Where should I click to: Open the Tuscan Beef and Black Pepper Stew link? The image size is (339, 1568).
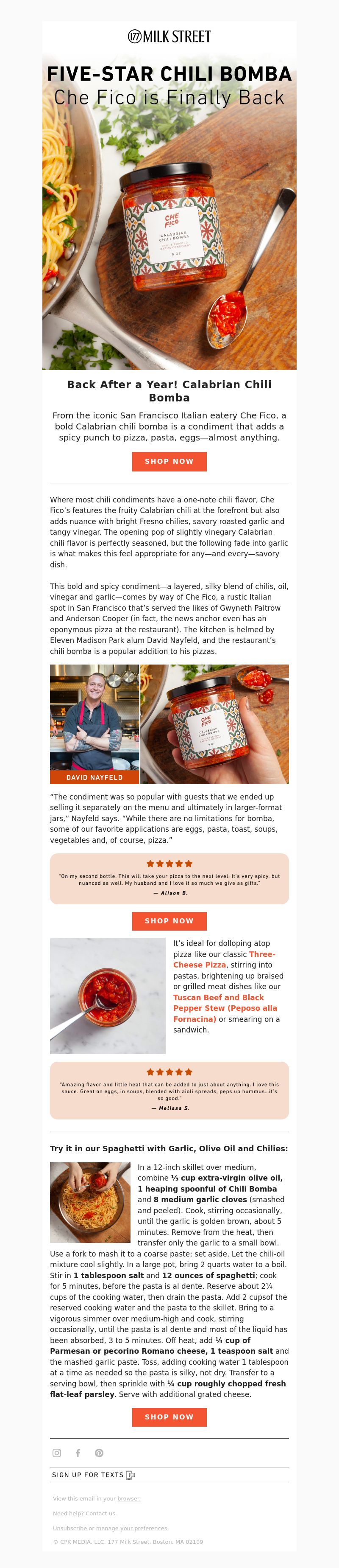click(x=218, y=997)
